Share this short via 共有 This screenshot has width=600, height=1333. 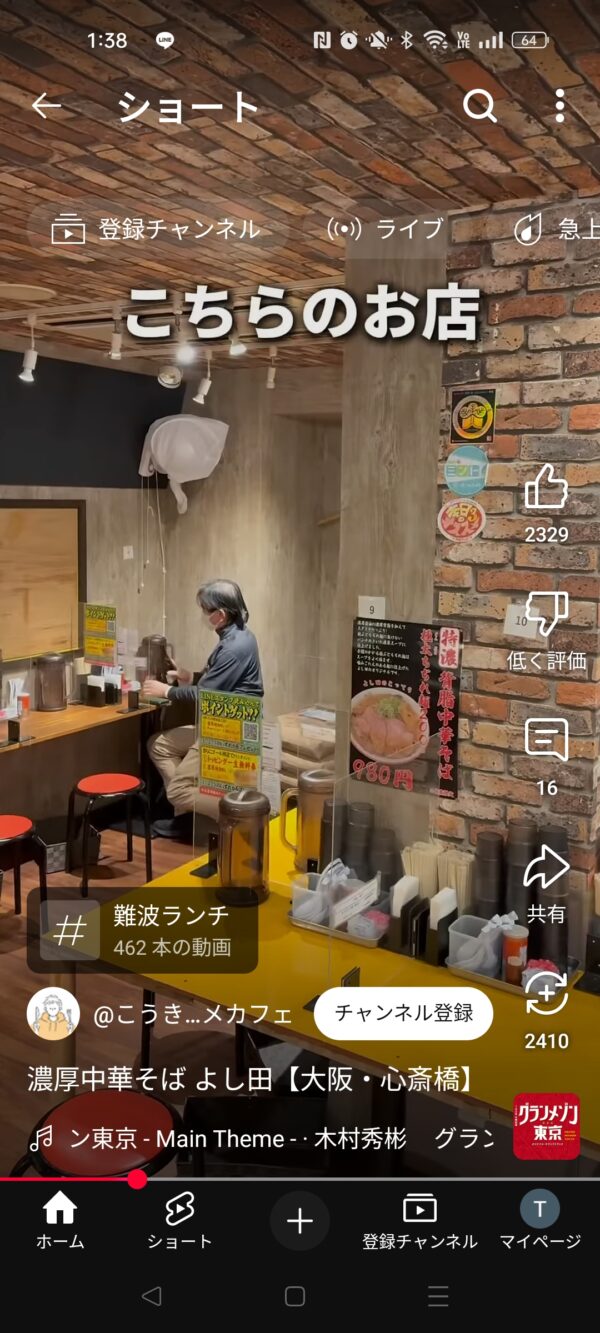coord(546,868)
